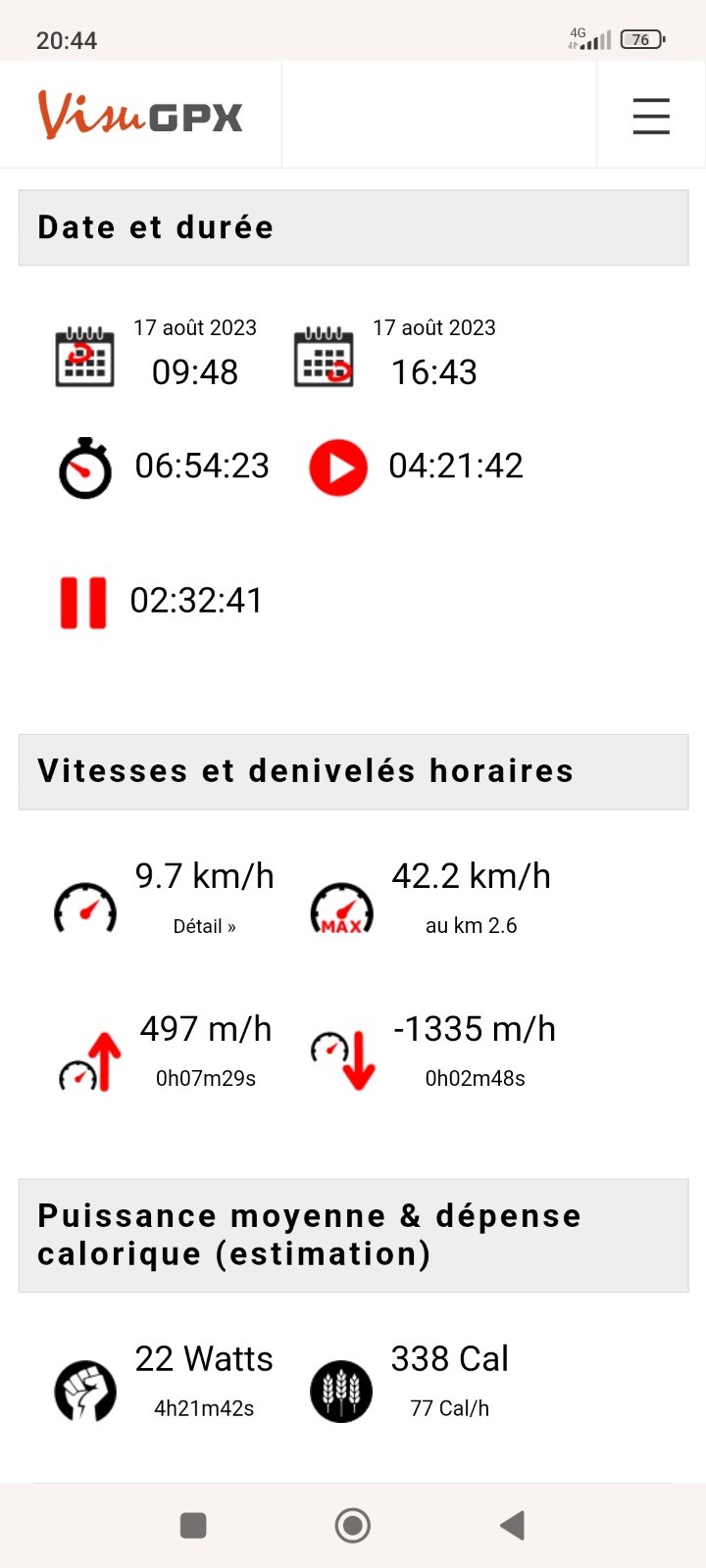Open the VisuGPX home logo
The image size is (706, 1568).
click(x=140, y=116)
